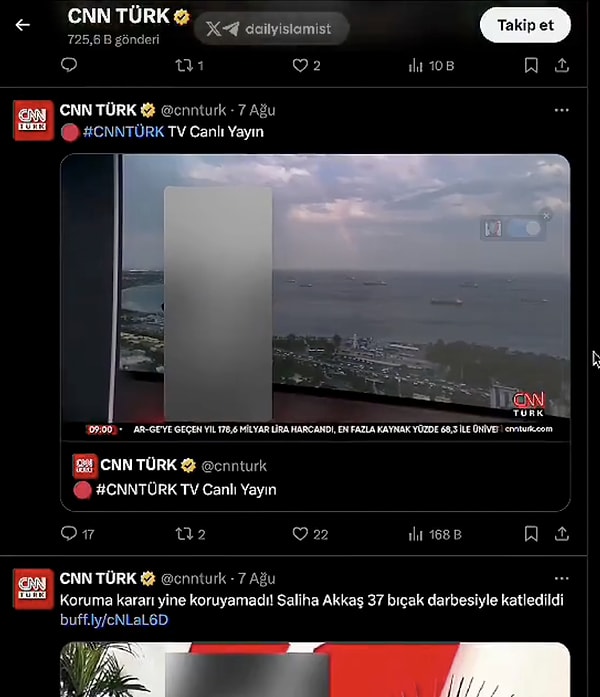Open the Saliha Akkaş news image
Screen dimensions: 600x697
315,670
